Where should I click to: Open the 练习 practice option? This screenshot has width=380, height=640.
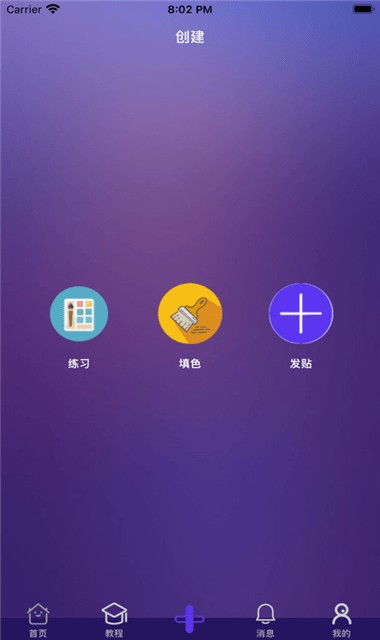[79, 313]
